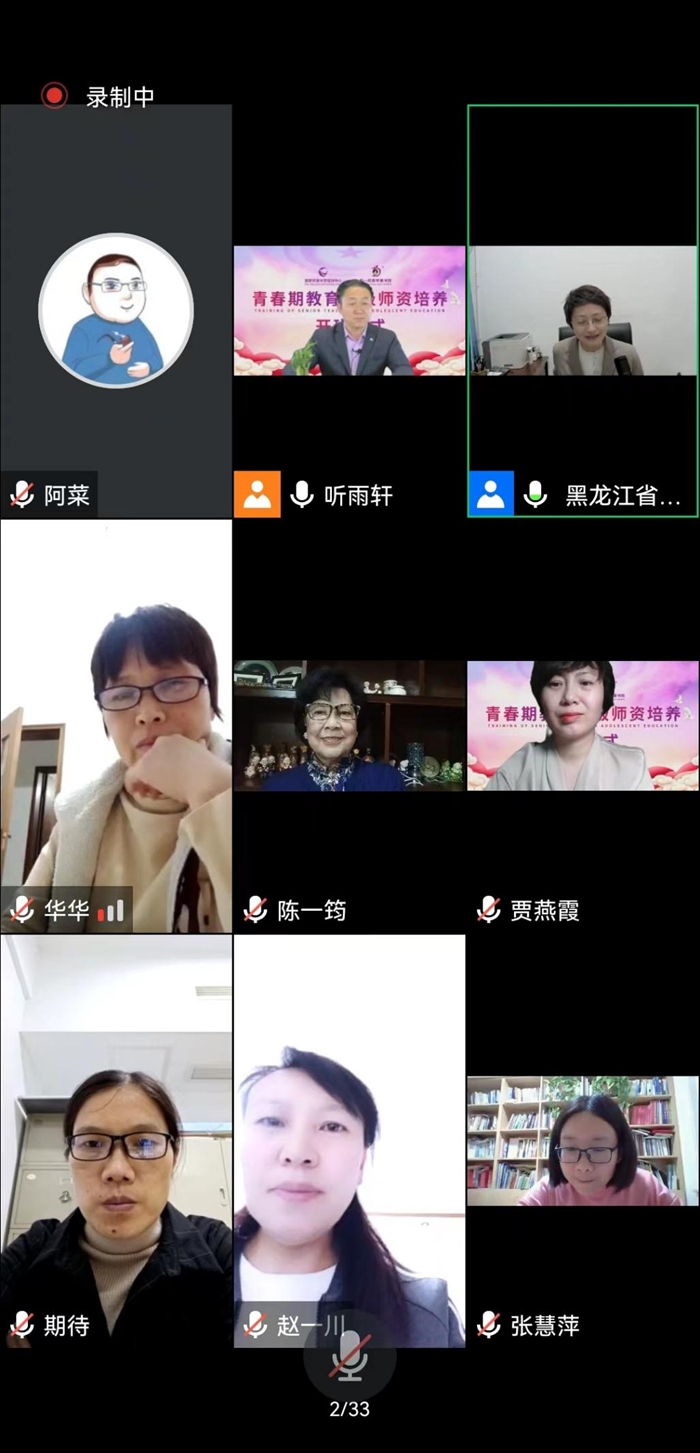Image resolution: width=700 pixels, height=1453 pixels.
Task: Open the 黑龙江省 speaker's video tile
Action: pos(583,311)
